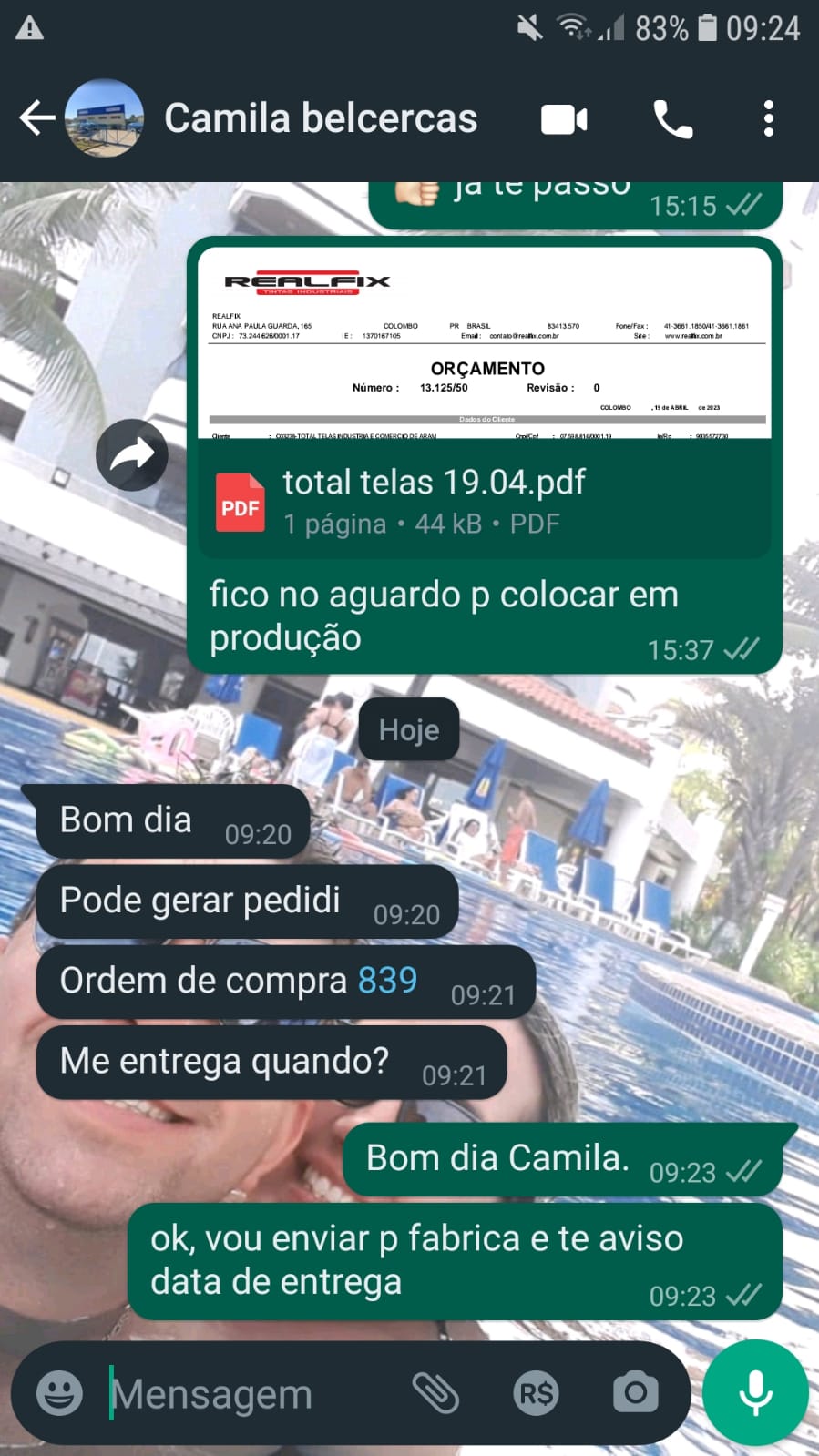Open Camila belcercas contact profile photo
The width and height of the screenshot is (819, 1456).
tap(105, 118)
